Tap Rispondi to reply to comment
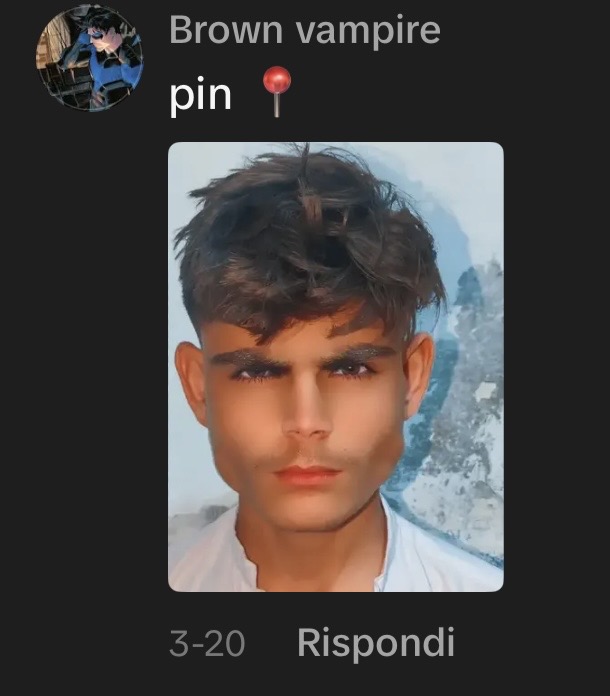610x696 pixels. pyautogui.click(x=375, y=643)
